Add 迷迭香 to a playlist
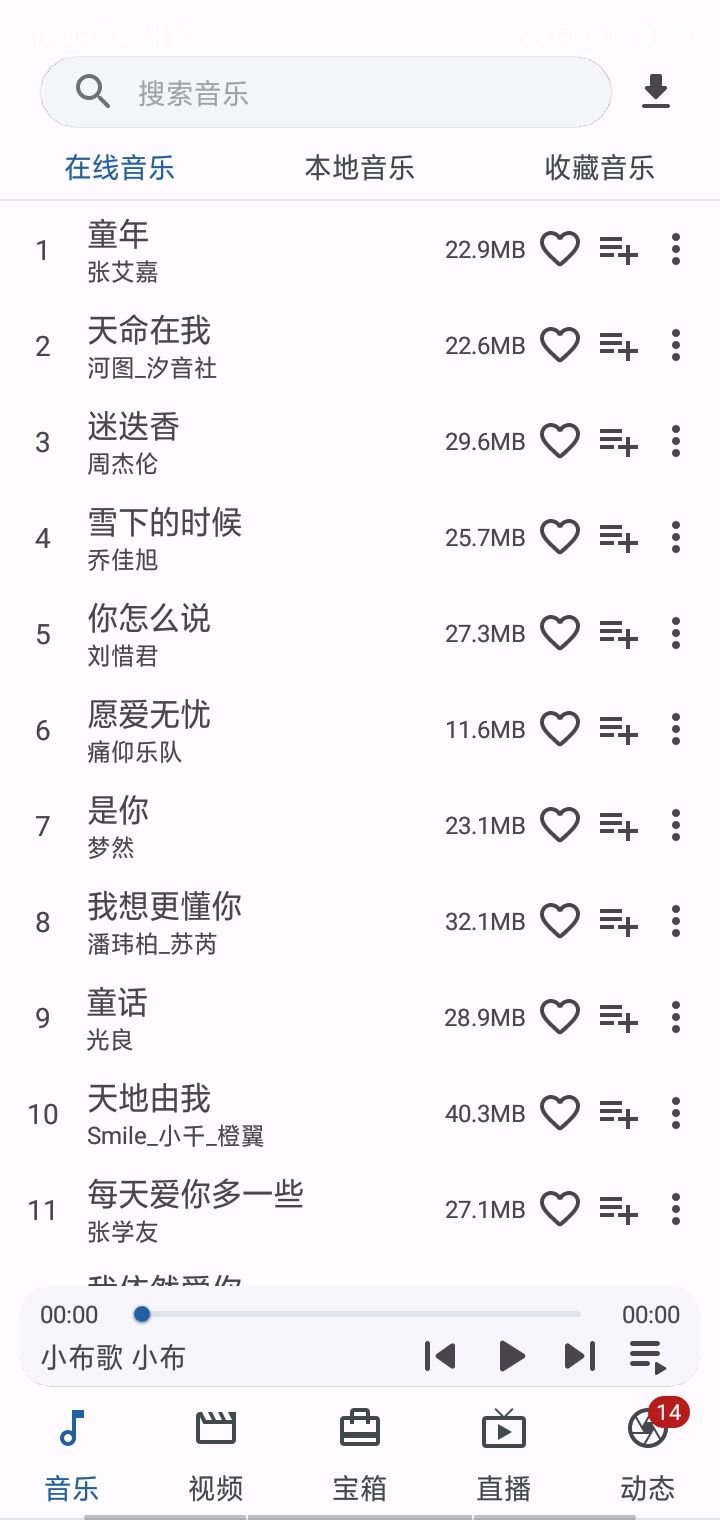720x1520 pixels. point(618,442)
